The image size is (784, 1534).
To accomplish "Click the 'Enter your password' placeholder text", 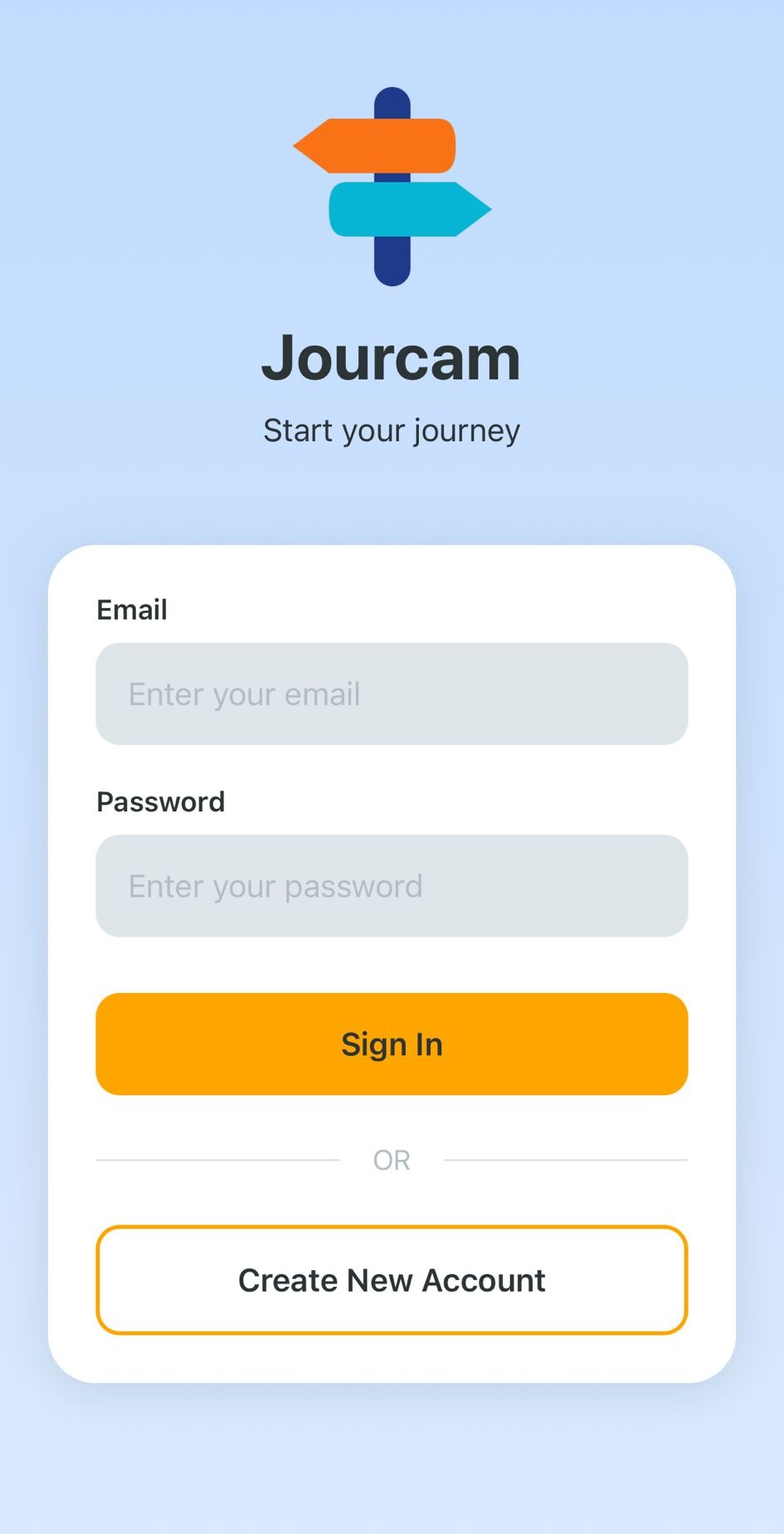I will click(x=274, y=886).
